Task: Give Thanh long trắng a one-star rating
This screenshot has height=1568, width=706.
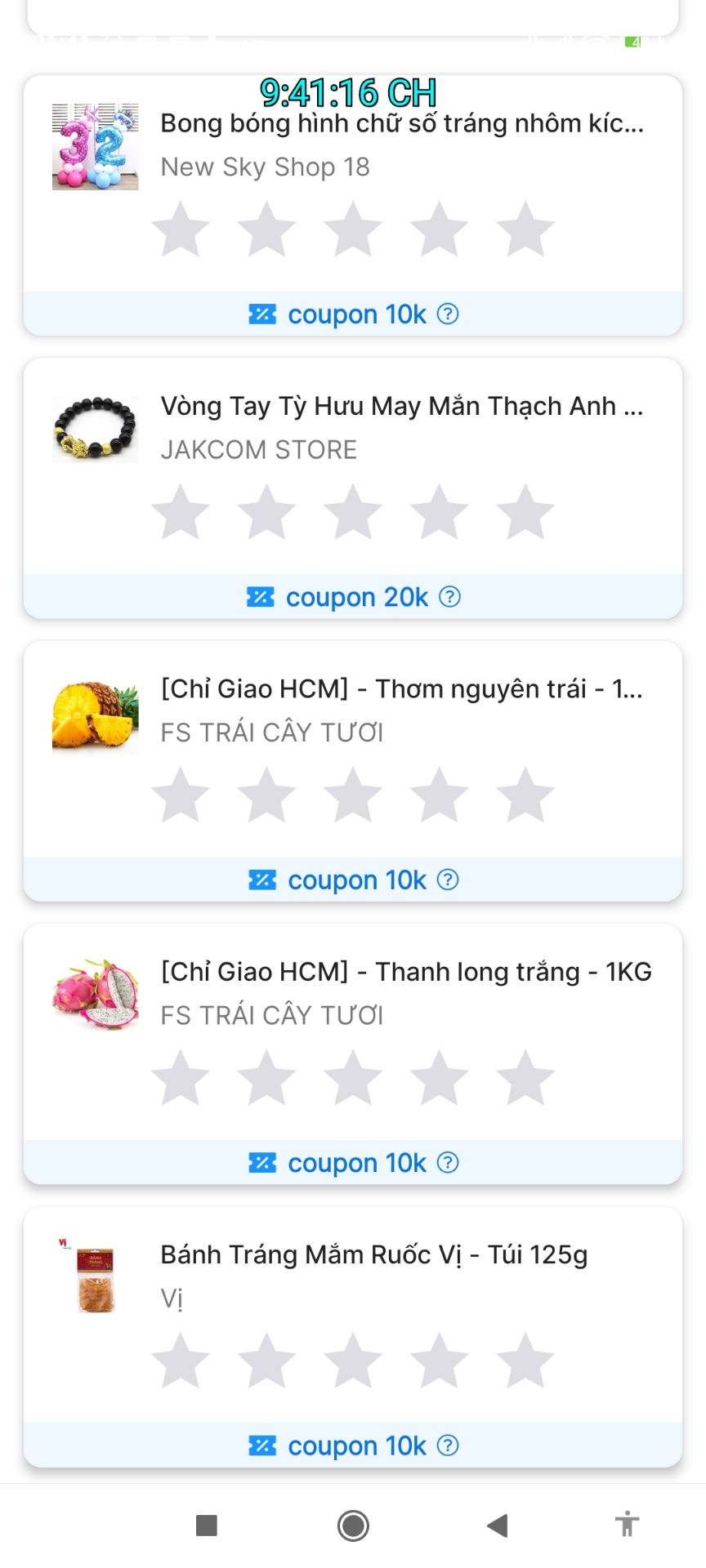Action: coord(181,1077)
